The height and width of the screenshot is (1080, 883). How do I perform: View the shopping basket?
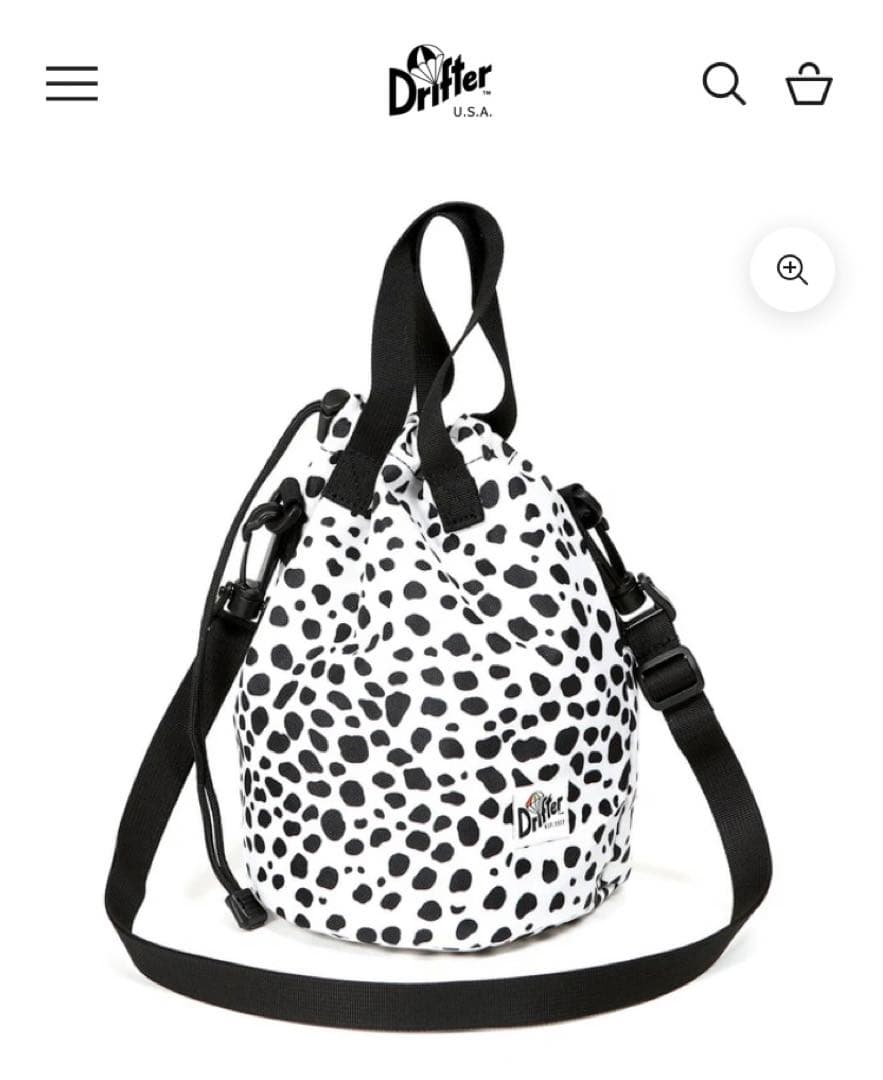pos(809,84)
